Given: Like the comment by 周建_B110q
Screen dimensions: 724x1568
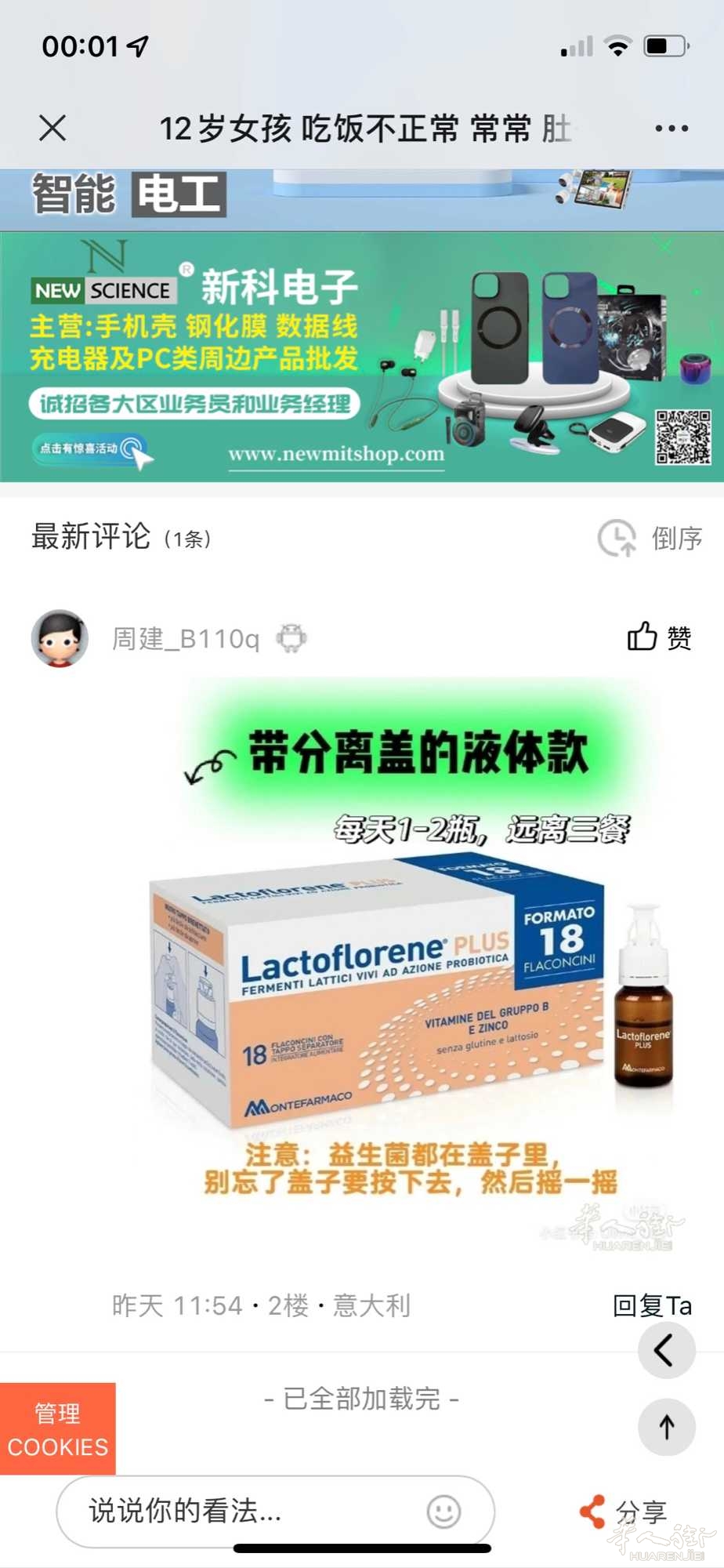Looking at the screenshot, I should tap(659, 637).
